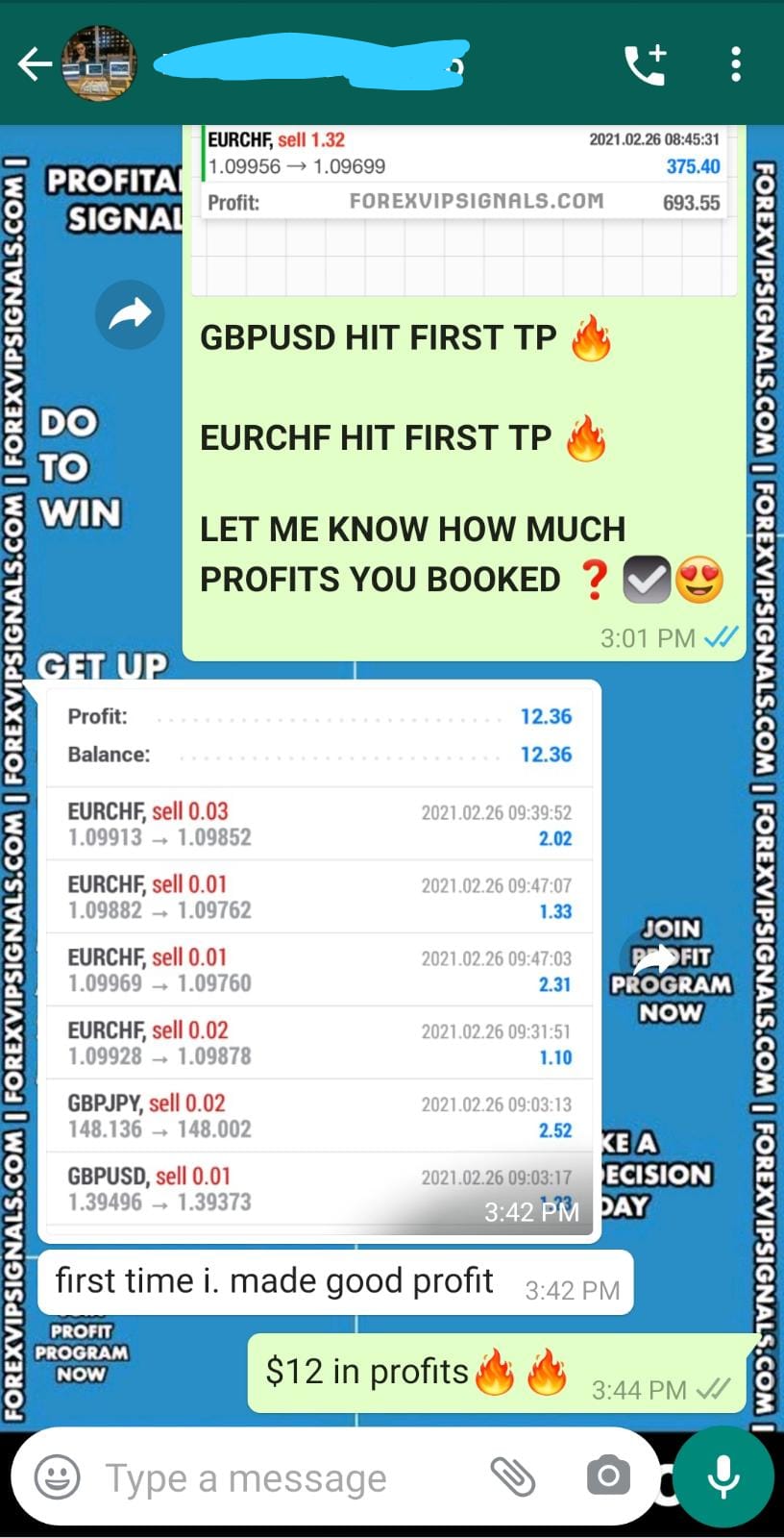Attach a file with the paperclip
The width and height of the screenshot is (784, 1538).
pyautogui.click(x=512, y=1476)
